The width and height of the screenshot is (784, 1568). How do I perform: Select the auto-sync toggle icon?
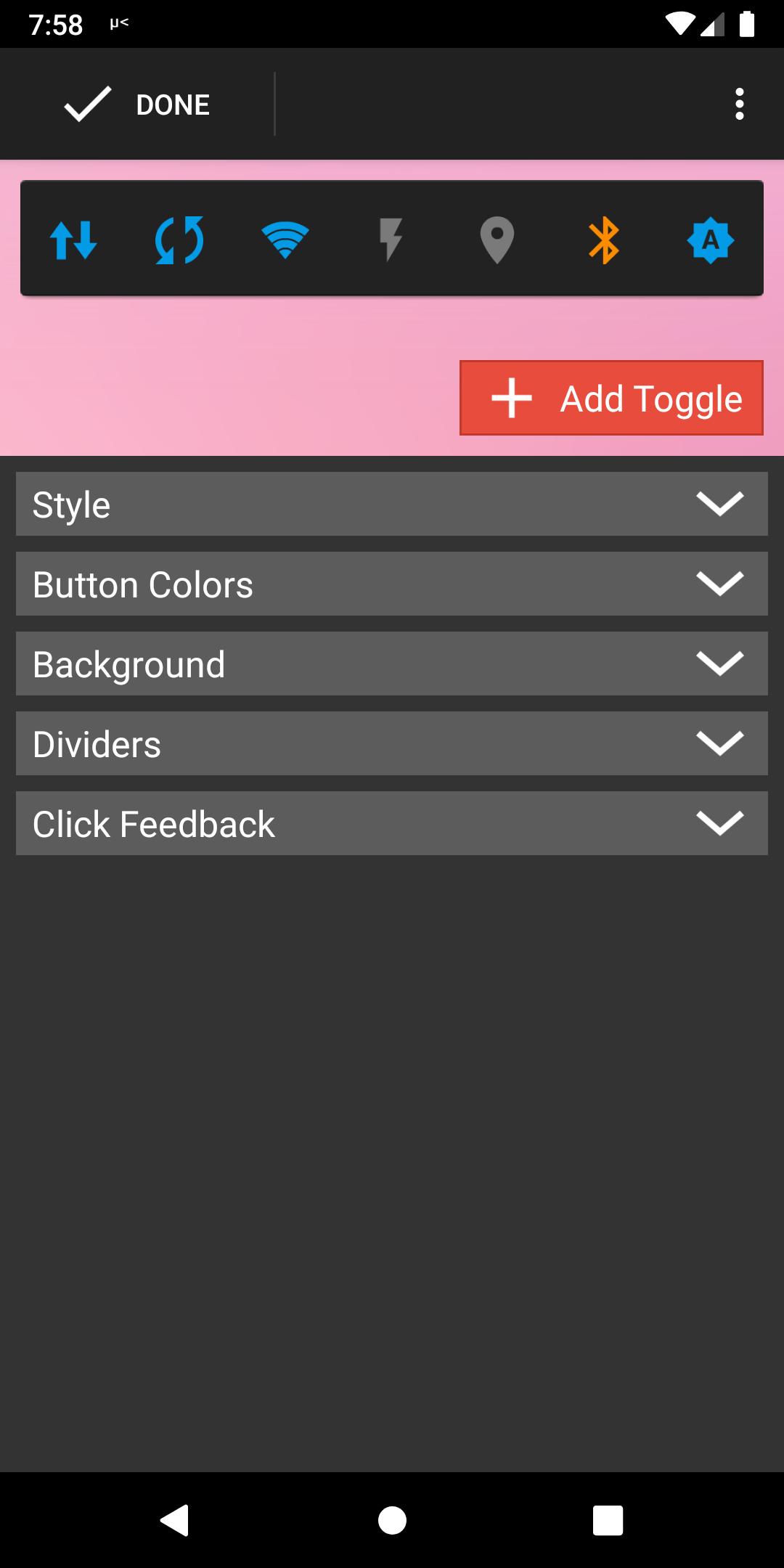179,240
